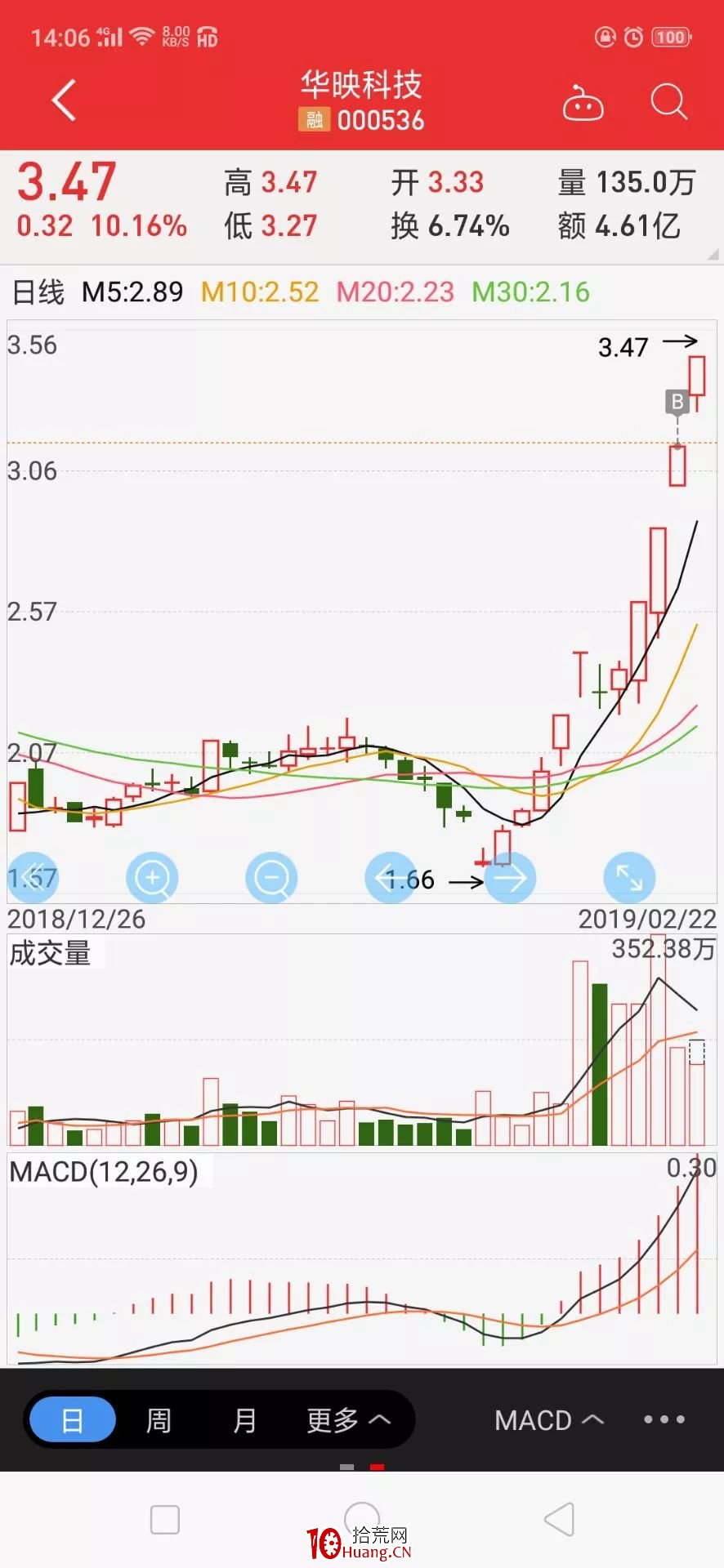
Task: Pan the chart left using the left arrow icon
Action: (391, 877)
